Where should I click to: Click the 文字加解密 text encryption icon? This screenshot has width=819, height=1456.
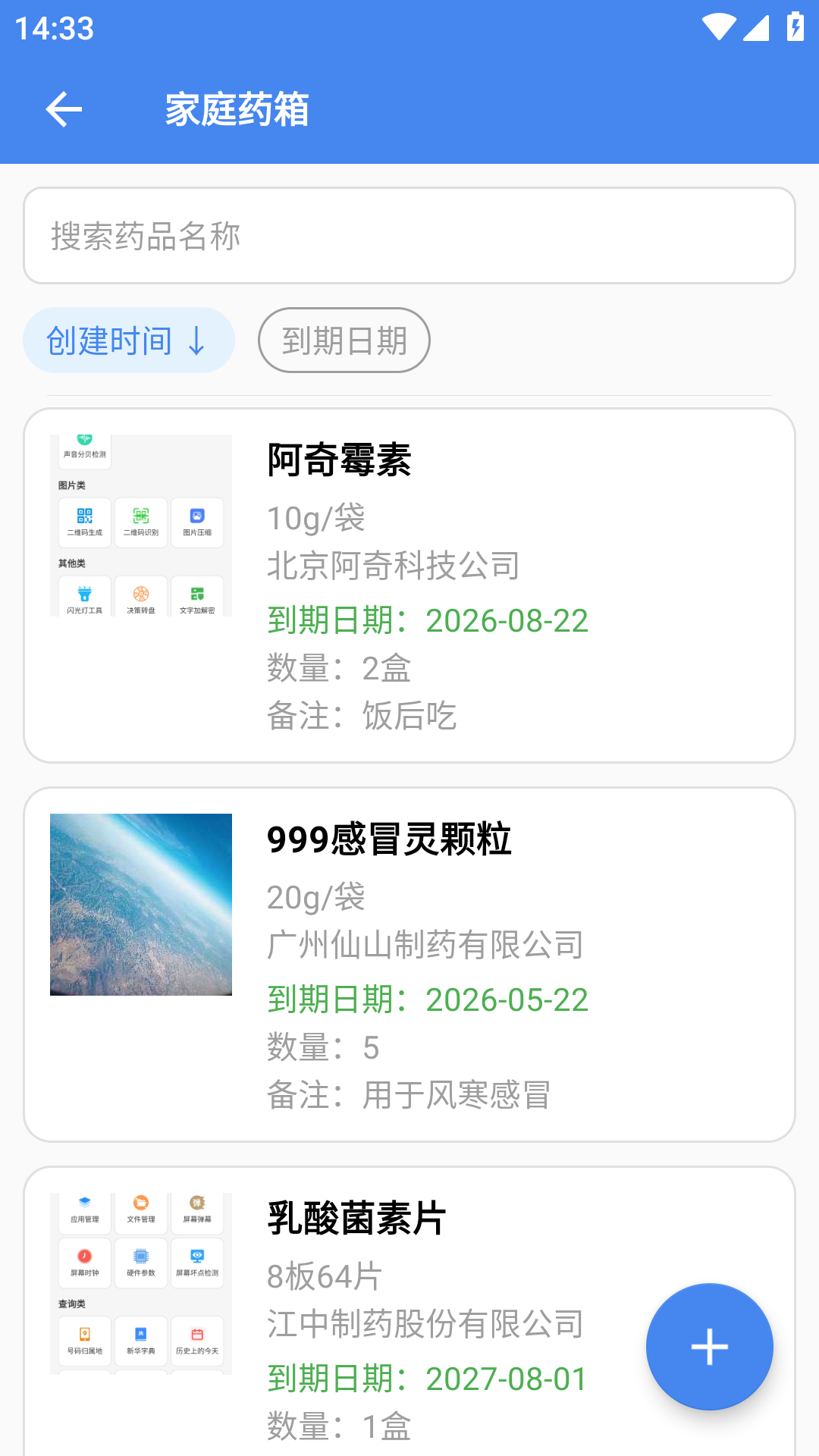point(197,597)
